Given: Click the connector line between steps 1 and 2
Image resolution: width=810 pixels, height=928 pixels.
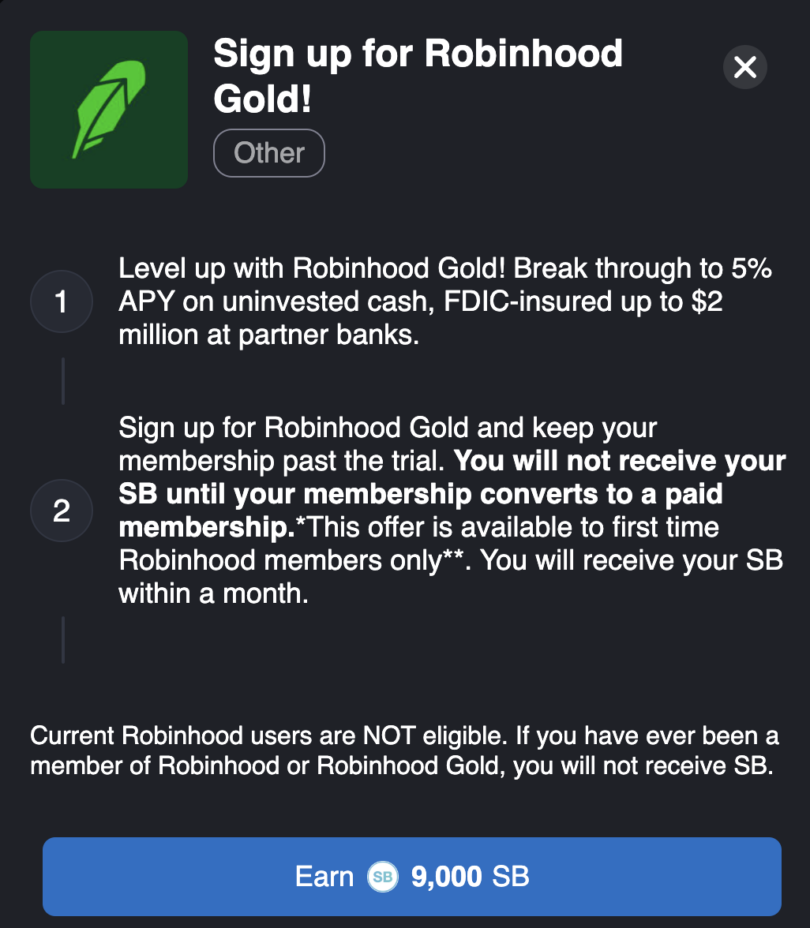Looking at the screenshot, I should pos(62,380).
